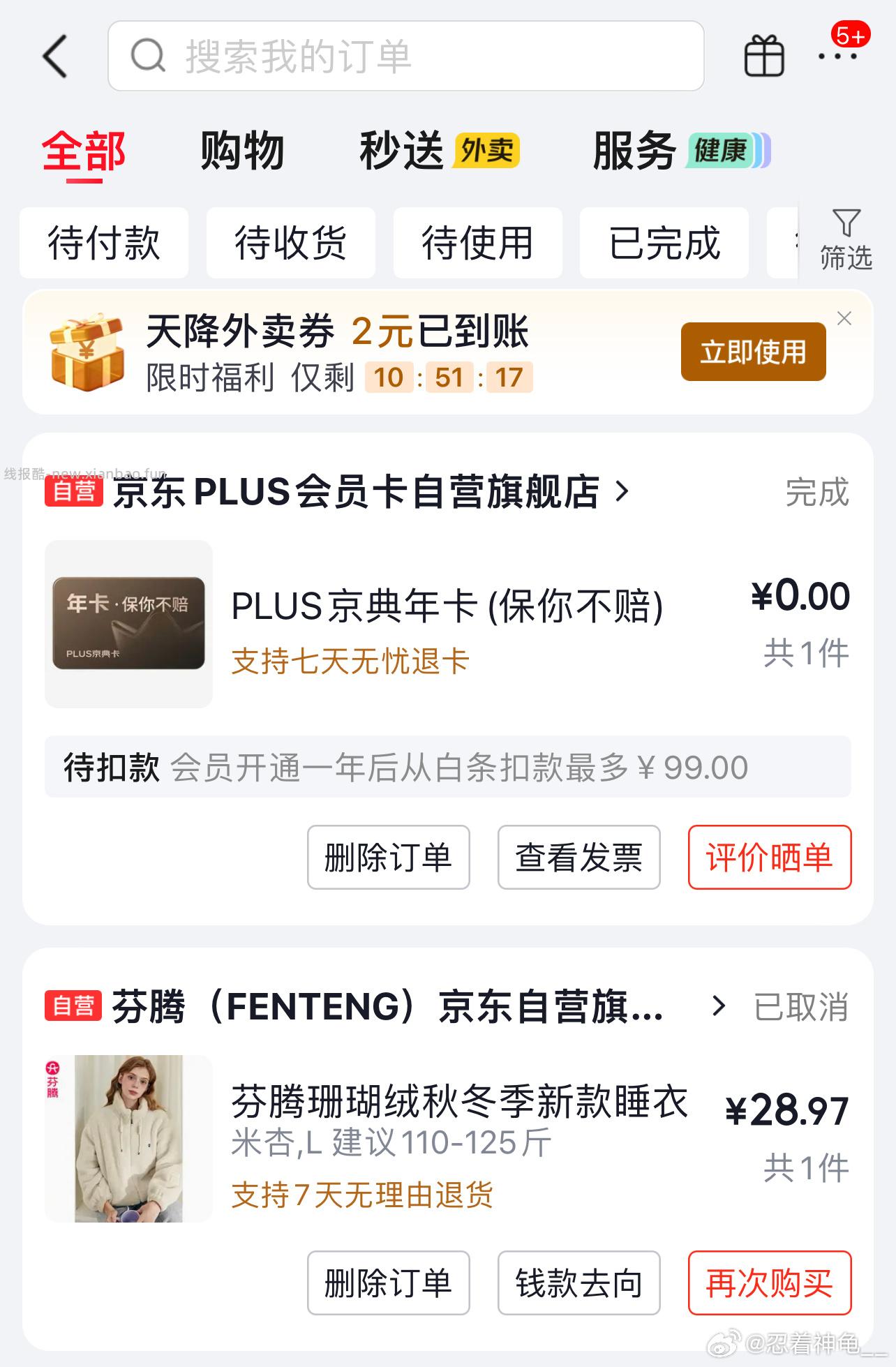This screenshot has width=896, height=1367.
Task: Dismiss the 天降外卖券 banner
Action: click(x=844, y=319)
